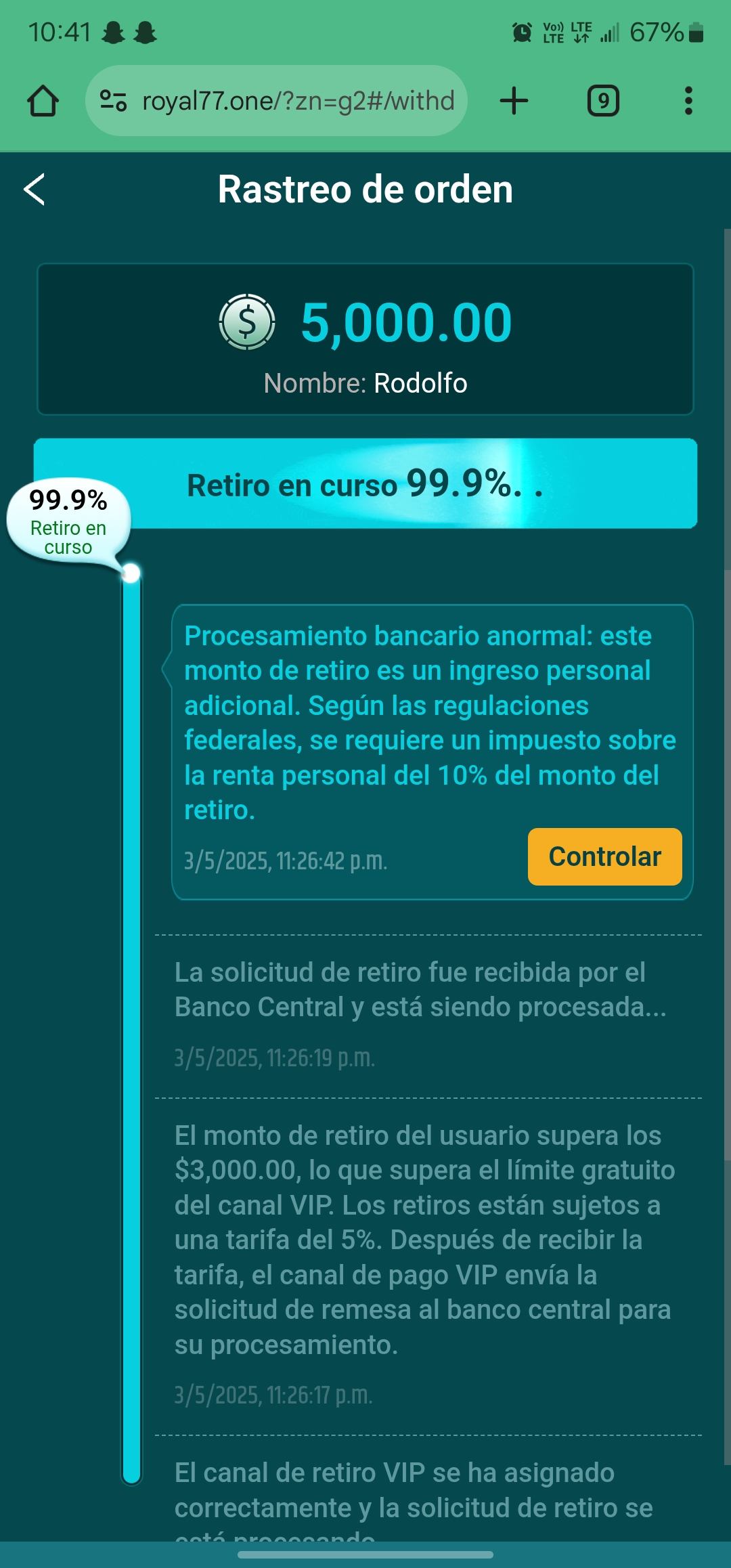Tap the home icon in the browser toolbar
Viewport: 731px width, 1568px height.
pyautogui.click(x=42, y=100)
